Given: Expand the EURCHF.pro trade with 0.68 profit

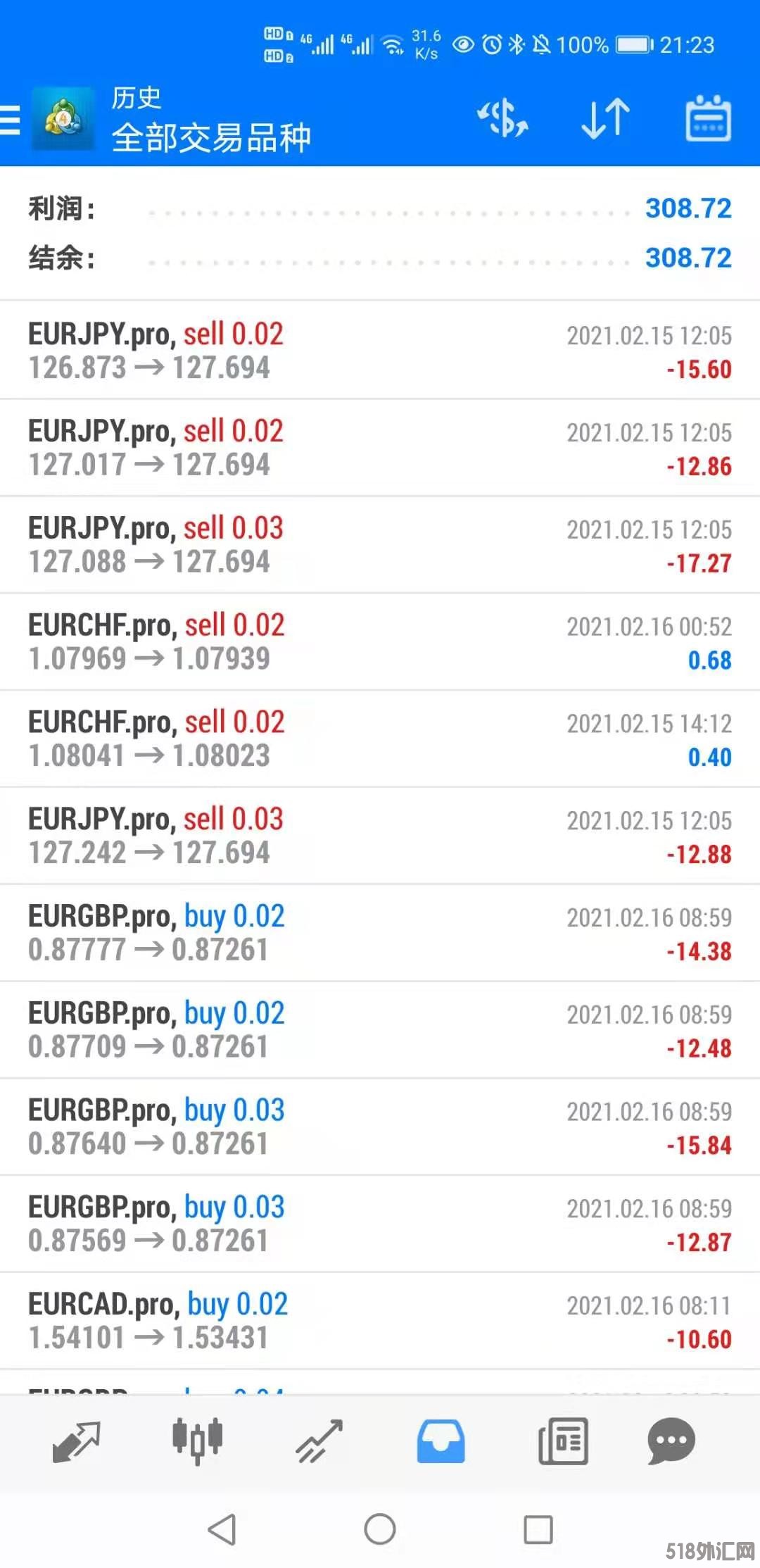Looking at the screenshot, I should [x=380, y=642].
